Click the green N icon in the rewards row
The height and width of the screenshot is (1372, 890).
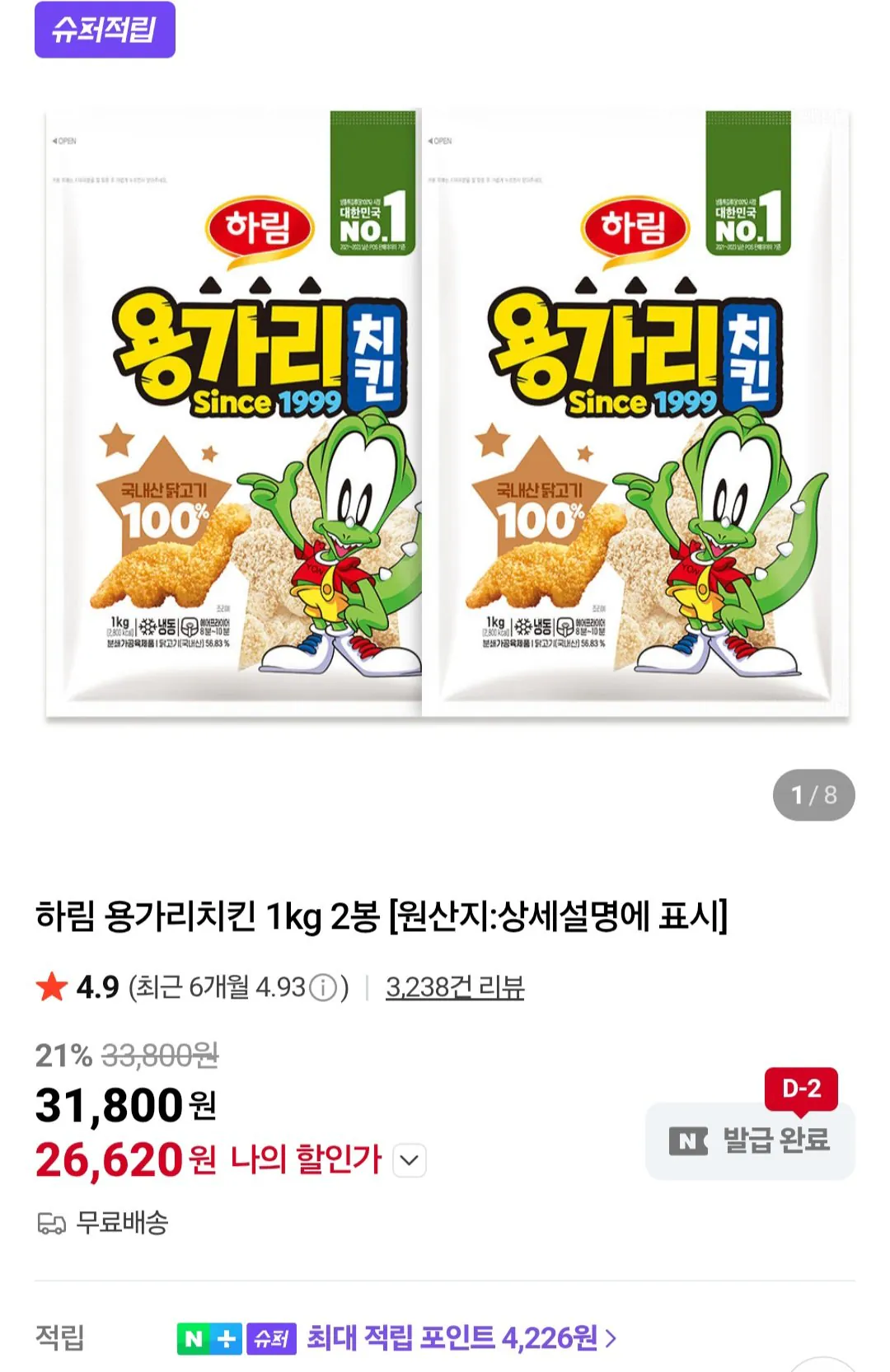click(196, 1336)
